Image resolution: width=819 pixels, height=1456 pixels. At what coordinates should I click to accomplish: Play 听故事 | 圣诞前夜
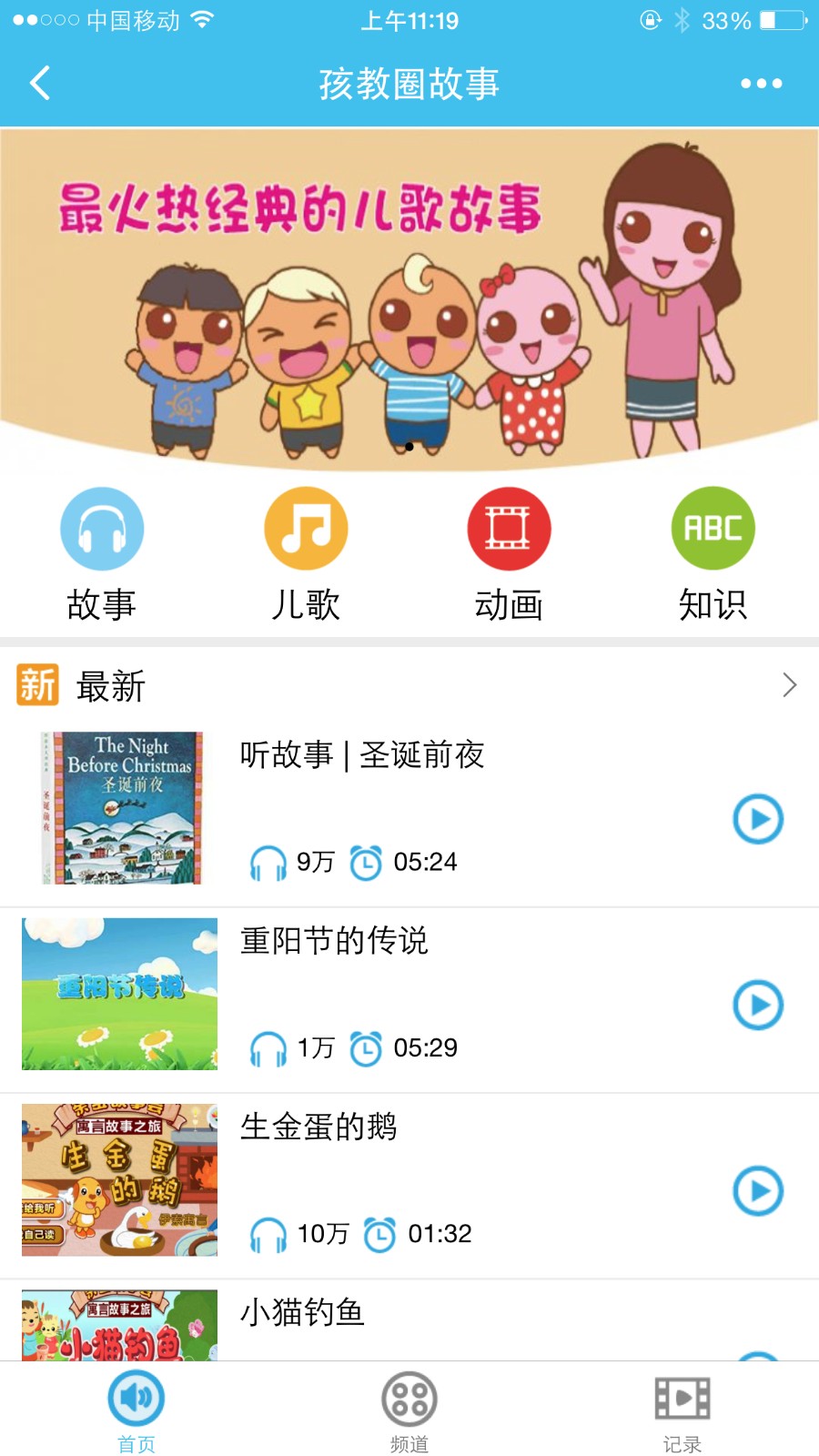758,819
